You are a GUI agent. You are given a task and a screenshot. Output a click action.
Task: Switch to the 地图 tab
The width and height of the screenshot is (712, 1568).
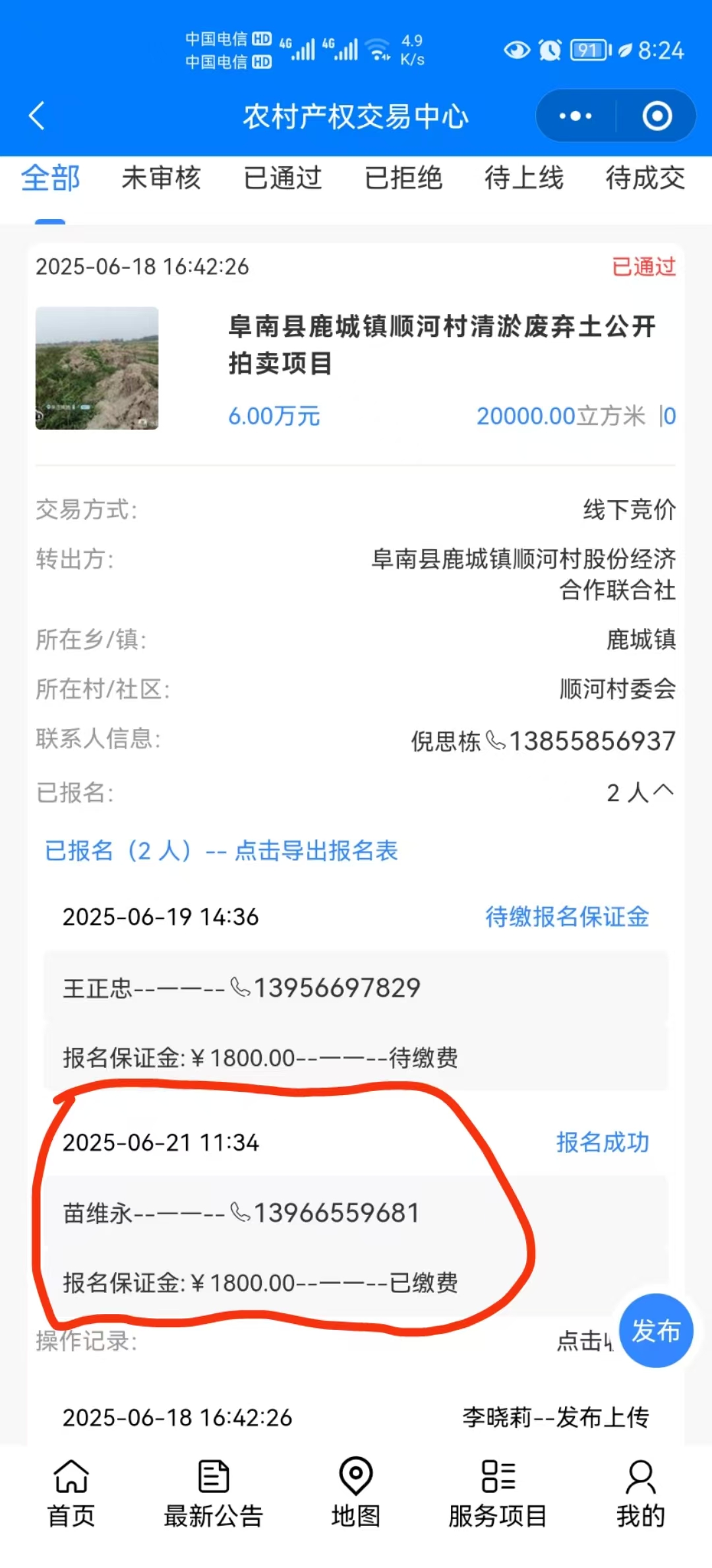[355, 1493]
